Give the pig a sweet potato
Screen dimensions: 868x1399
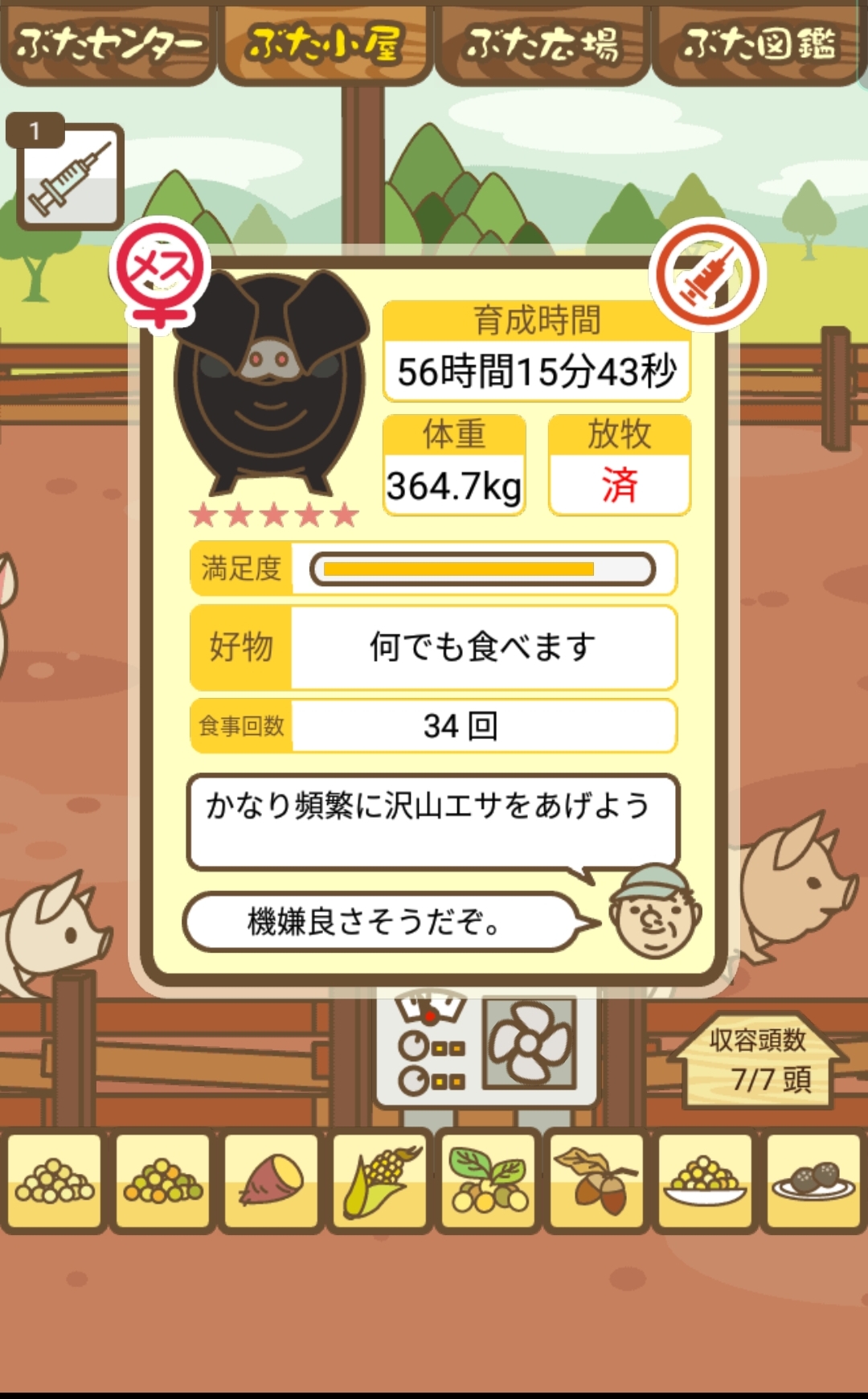pos(272,1180)
